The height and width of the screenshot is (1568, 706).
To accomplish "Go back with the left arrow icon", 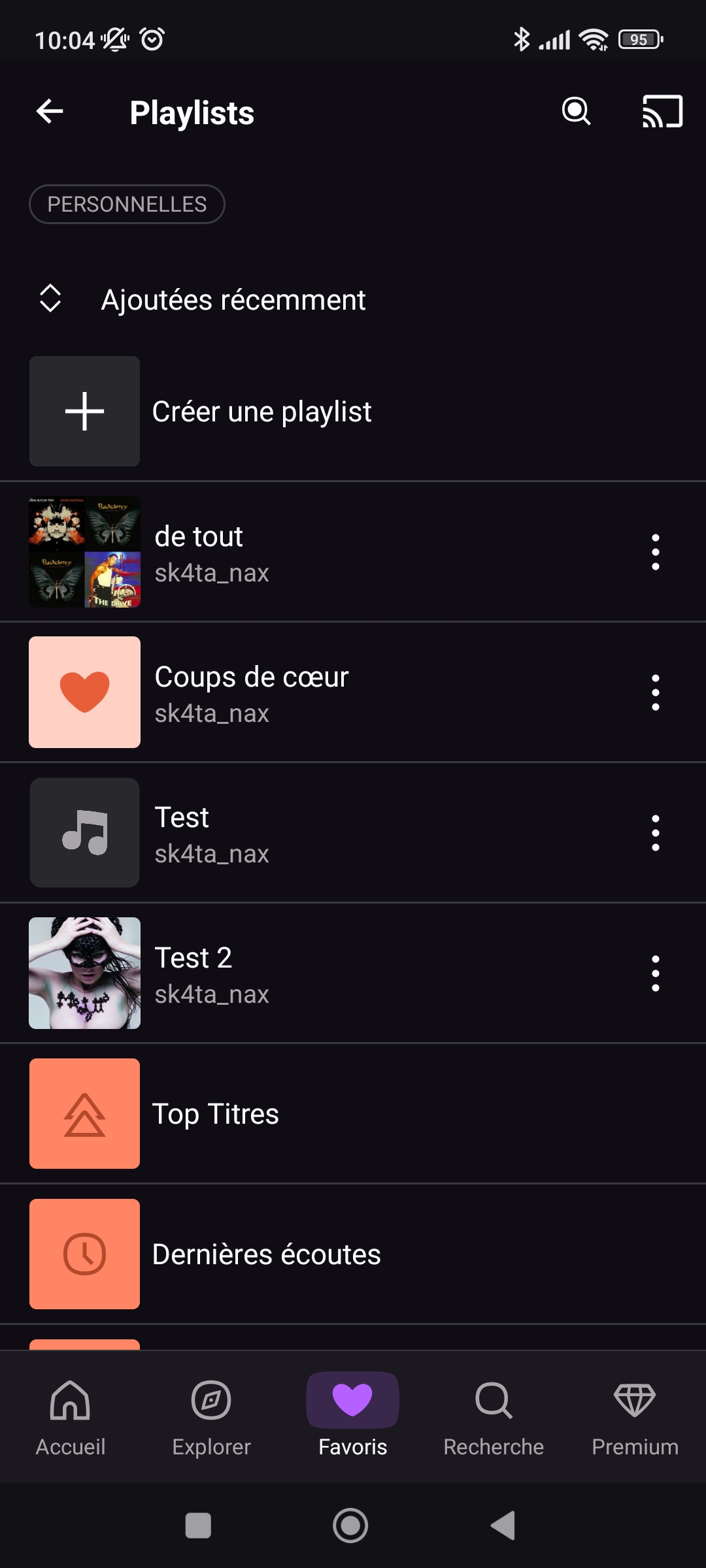I will click(x=49, y=111).
